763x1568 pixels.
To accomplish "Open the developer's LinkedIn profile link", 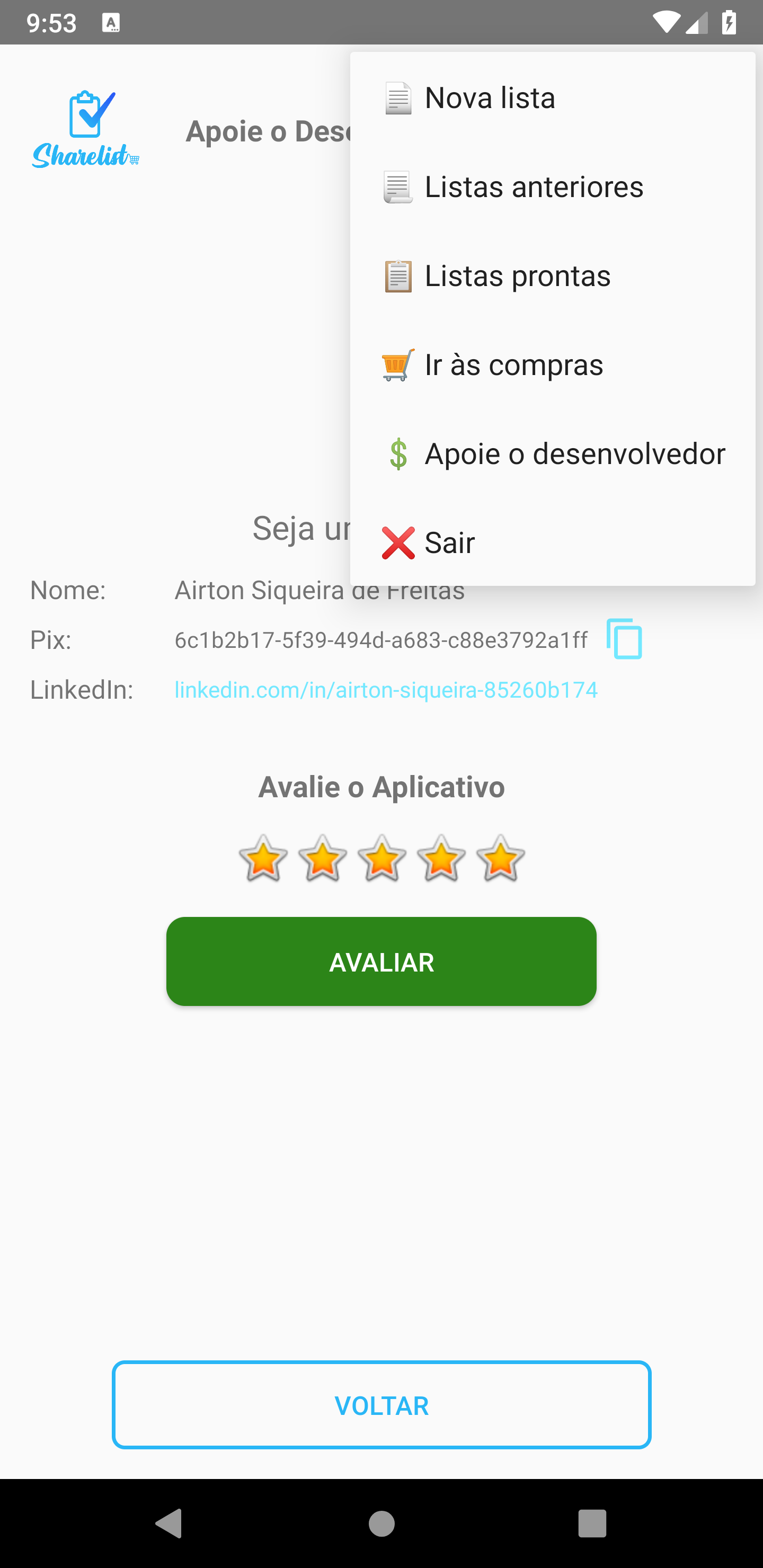I will tap(385, 690).
